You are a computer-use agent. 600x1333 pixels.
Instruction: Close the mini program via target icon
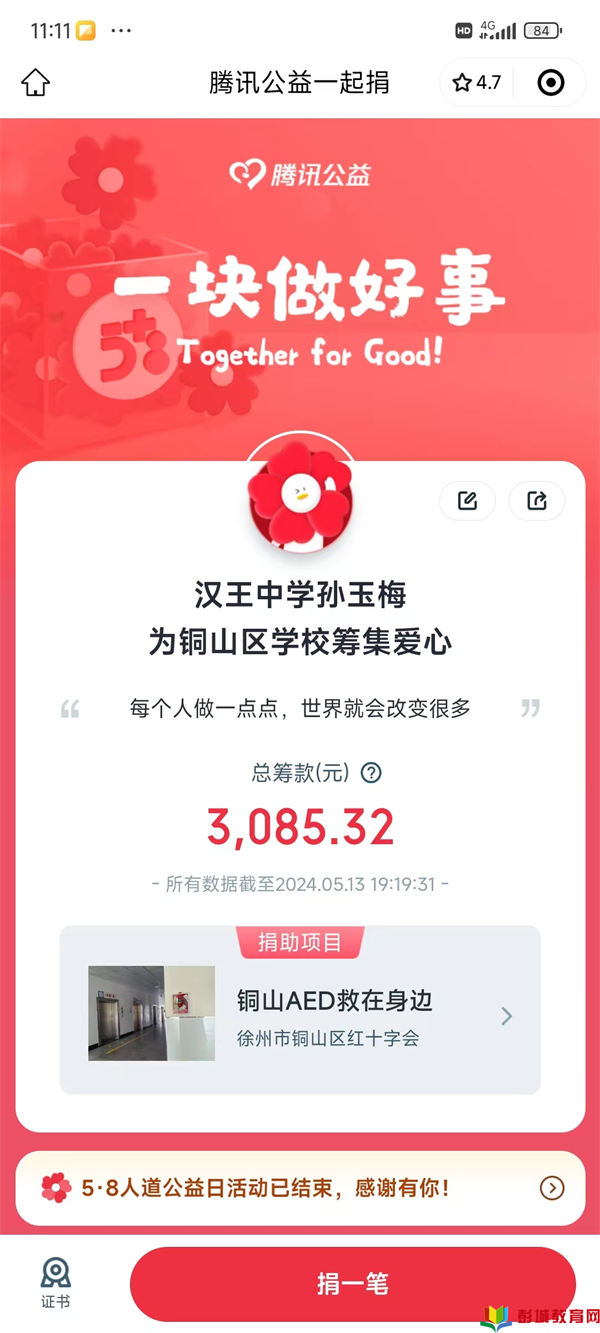(x=551, y=83)
